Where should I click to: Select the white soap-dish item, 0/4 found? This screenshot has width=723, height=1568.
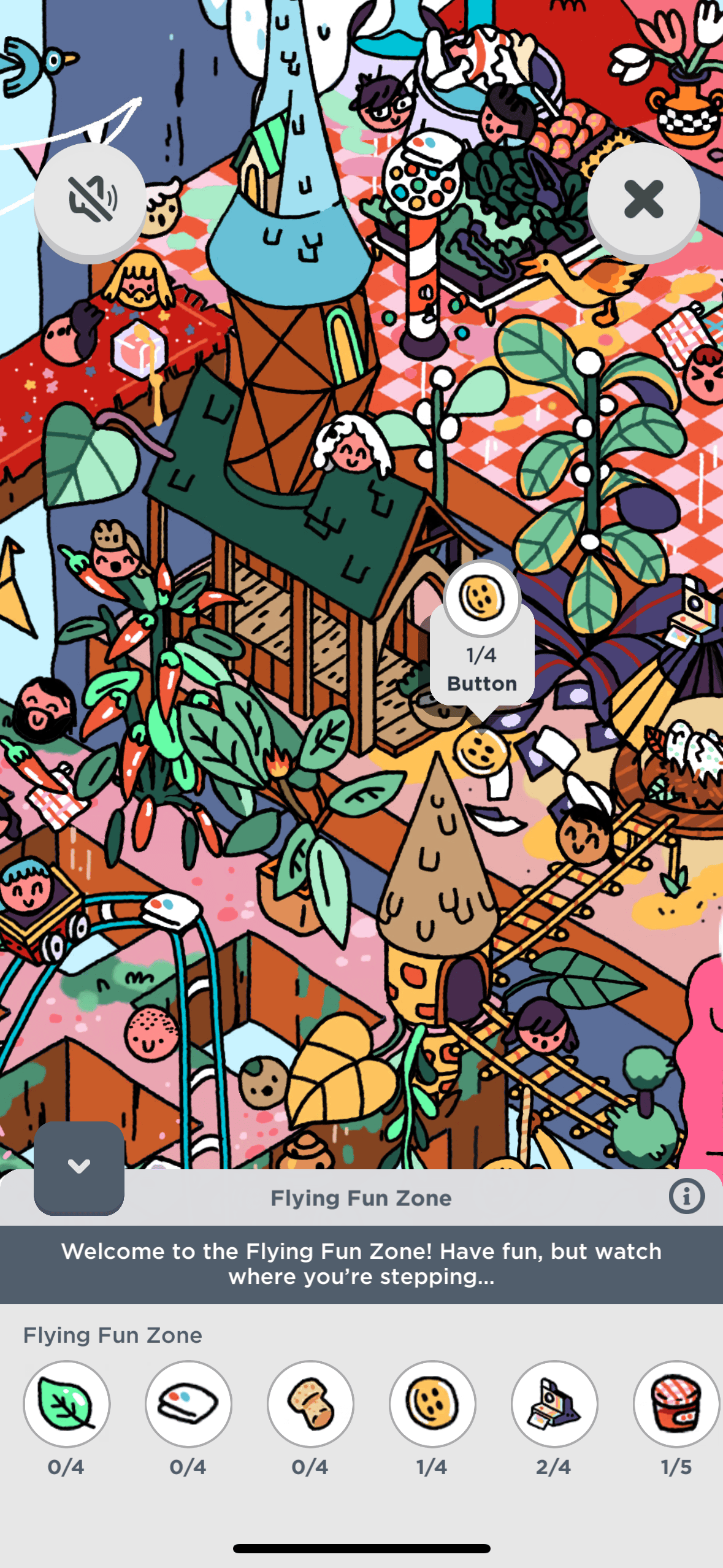tap(188, 1404)
